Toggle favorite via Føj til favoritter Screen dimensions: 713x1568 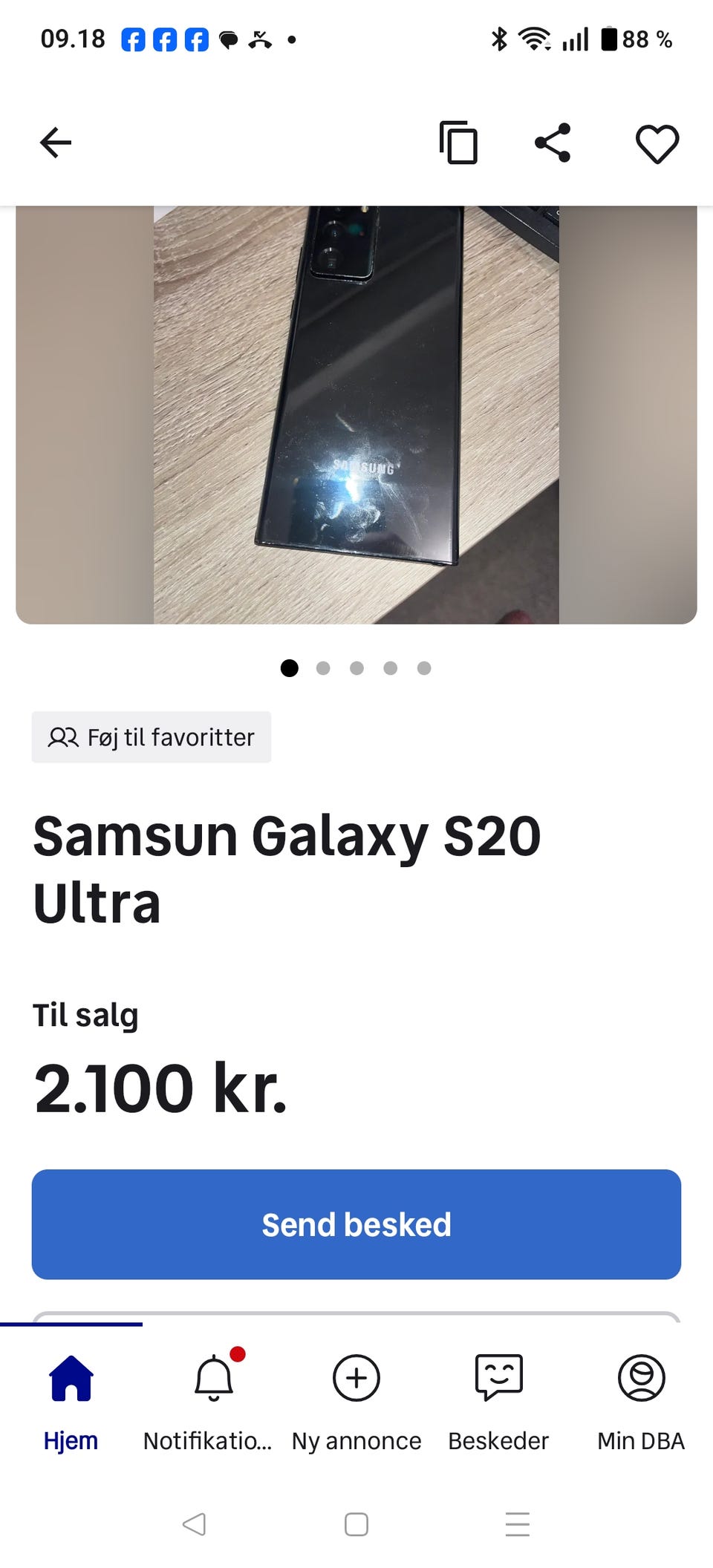point(151,736)
